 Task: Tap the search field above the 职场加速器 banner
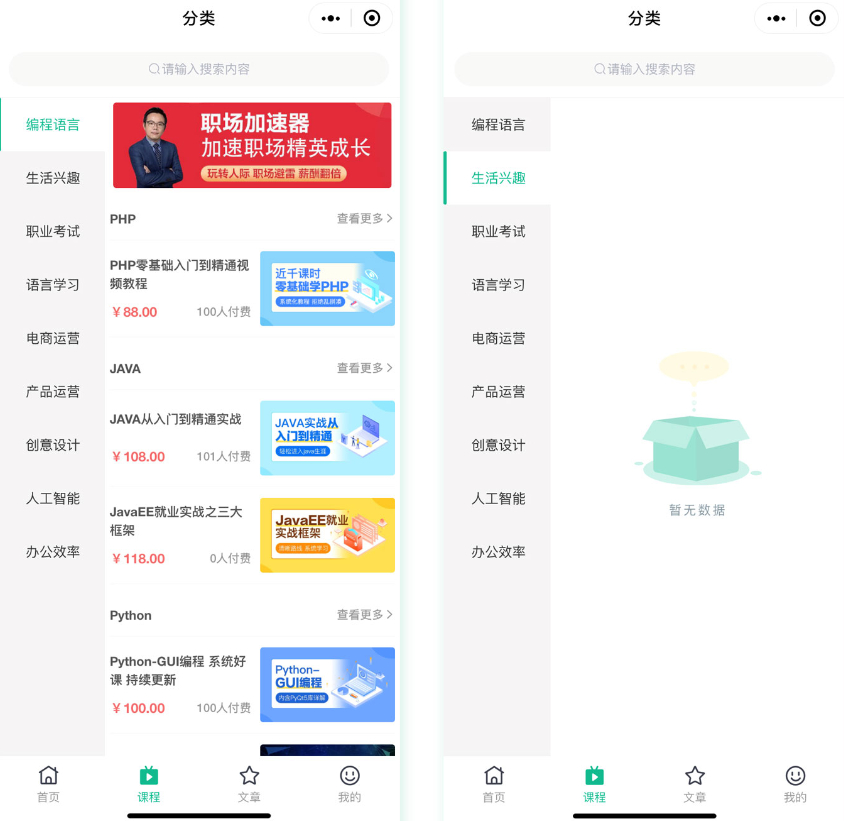coord(199,69)
